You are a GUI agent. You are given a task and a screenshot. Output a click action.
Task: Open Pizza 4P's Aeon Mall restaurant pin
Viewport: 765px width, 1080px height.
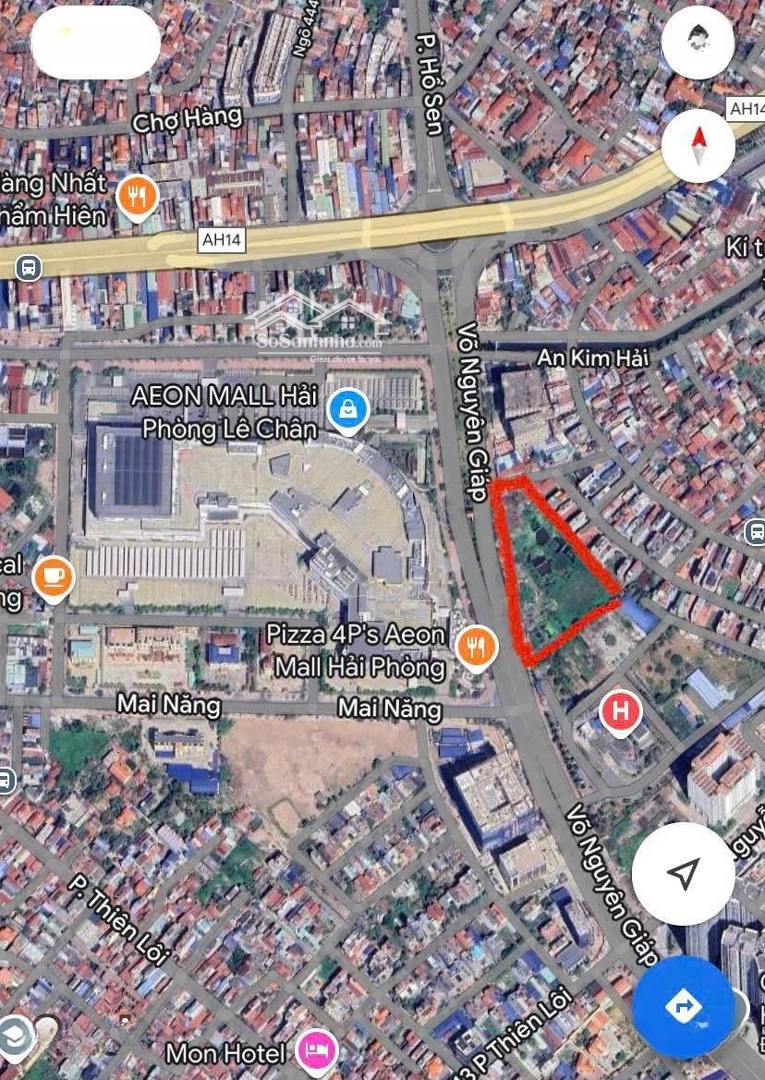pos(478,647)
